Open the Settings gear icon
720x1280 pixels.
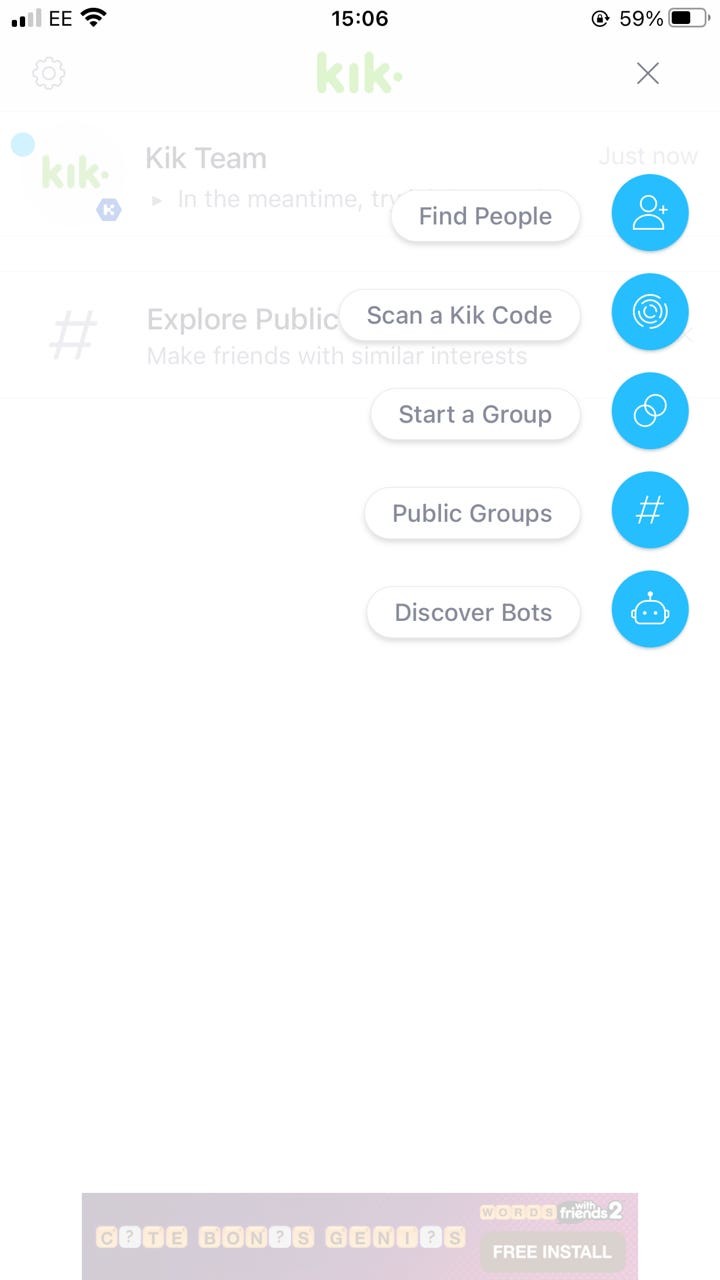47,73
